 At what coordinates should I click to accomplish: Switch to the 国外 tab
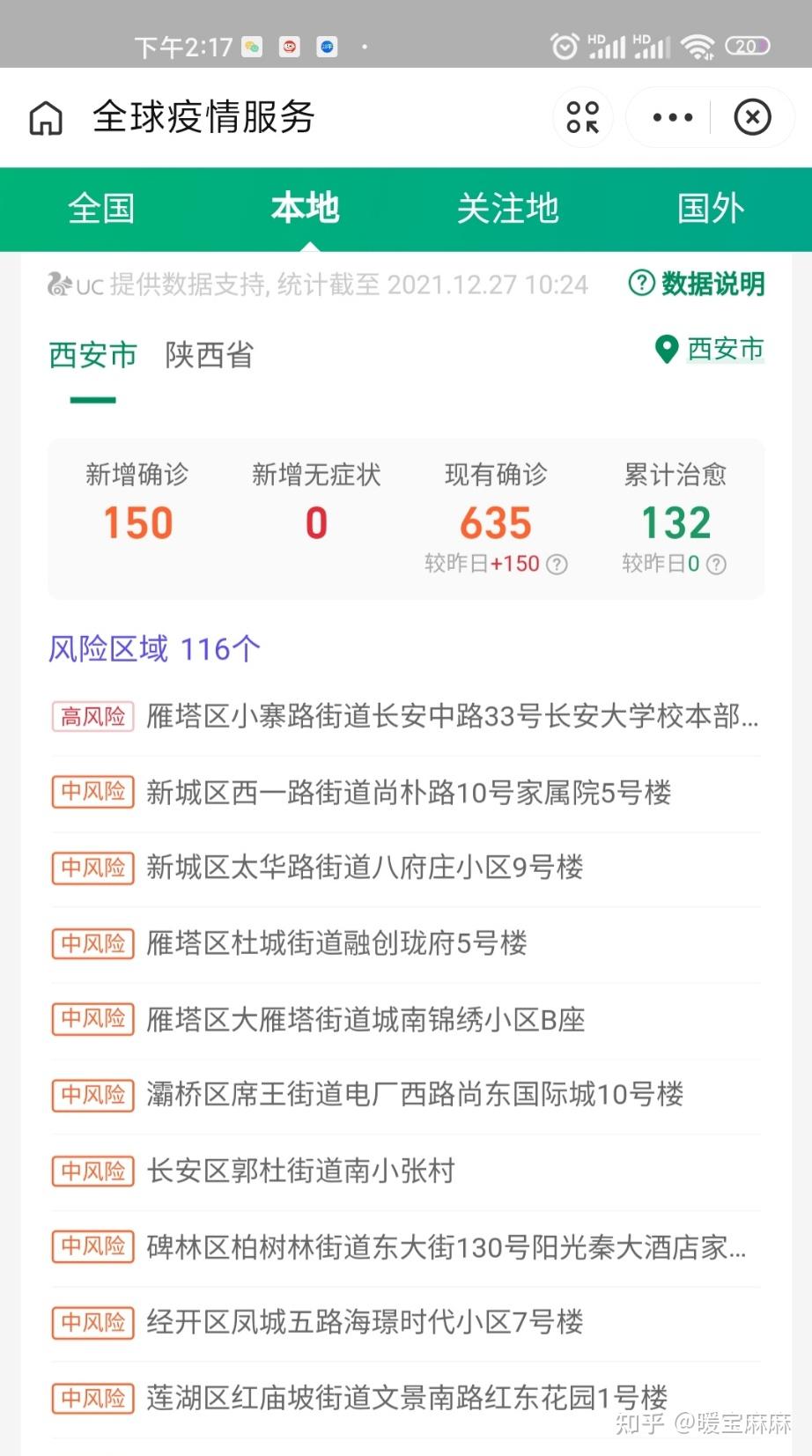pos(711,209)
